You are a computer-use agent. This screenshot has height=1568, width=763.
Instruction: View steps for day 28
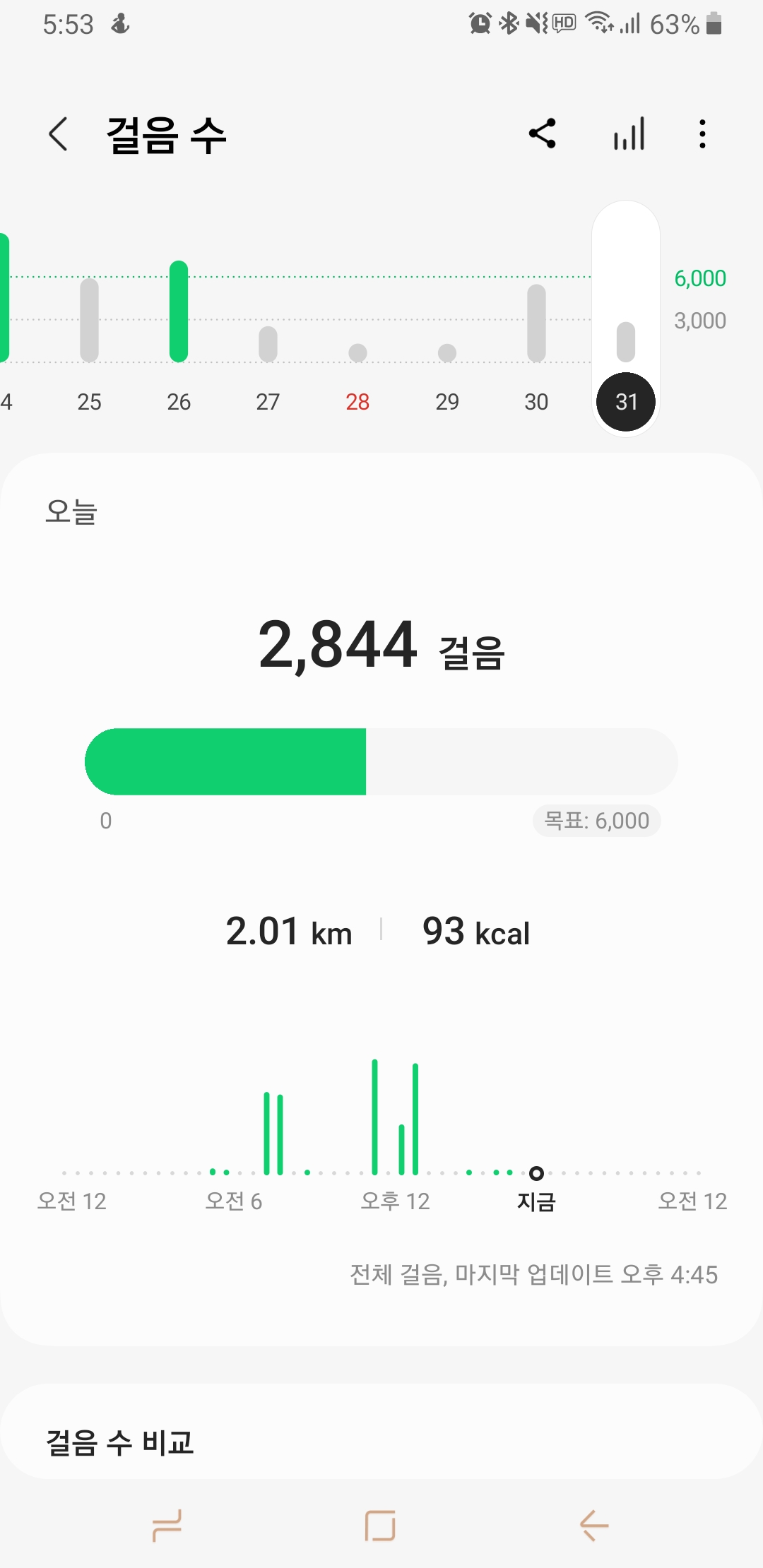[357, 401]
